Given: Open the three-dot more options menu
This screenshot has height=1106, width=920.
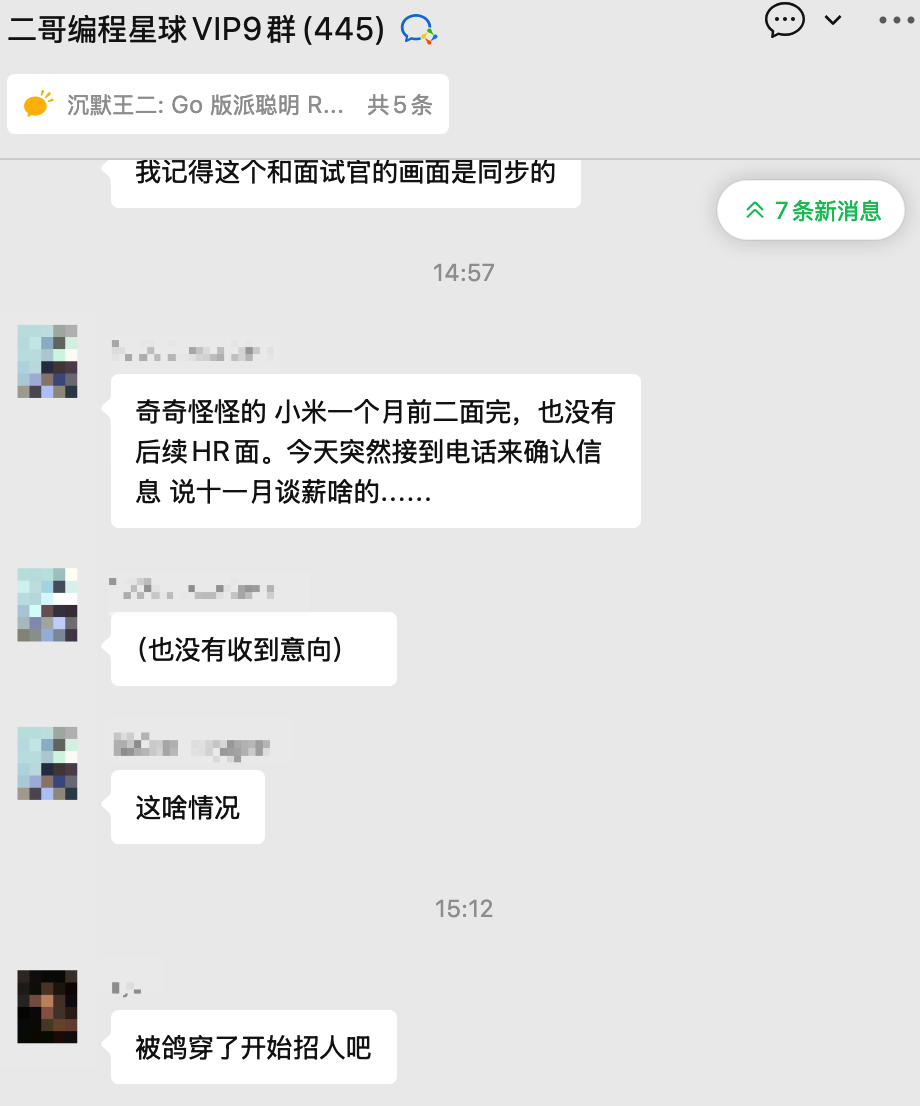Looking at the screenshot, I should point(895,20).
